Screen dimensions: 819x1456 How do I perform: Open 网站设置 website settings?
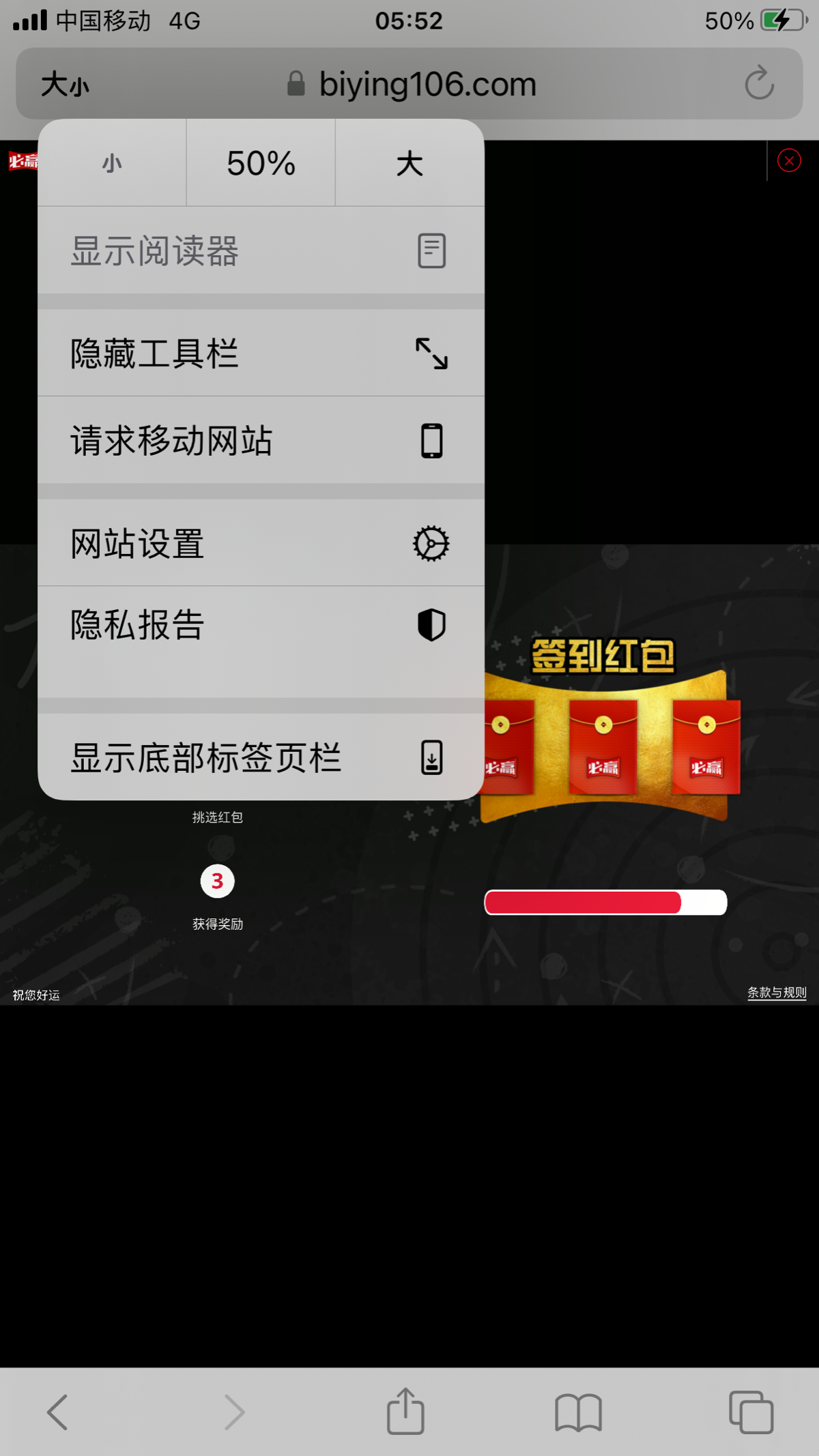[x=261, y=544]
